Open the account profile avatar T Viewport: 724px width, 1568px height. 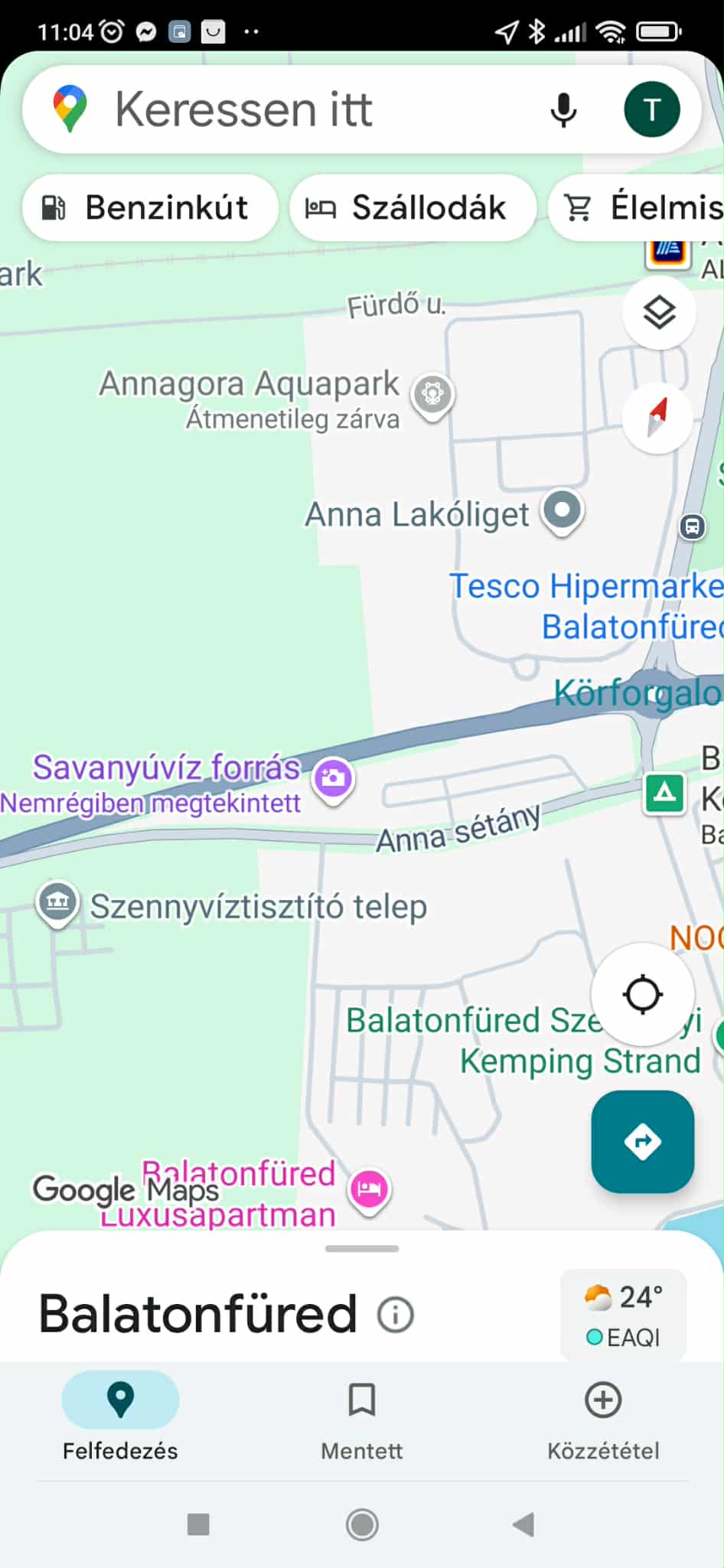pyautogui.click(x=651, y=110)
